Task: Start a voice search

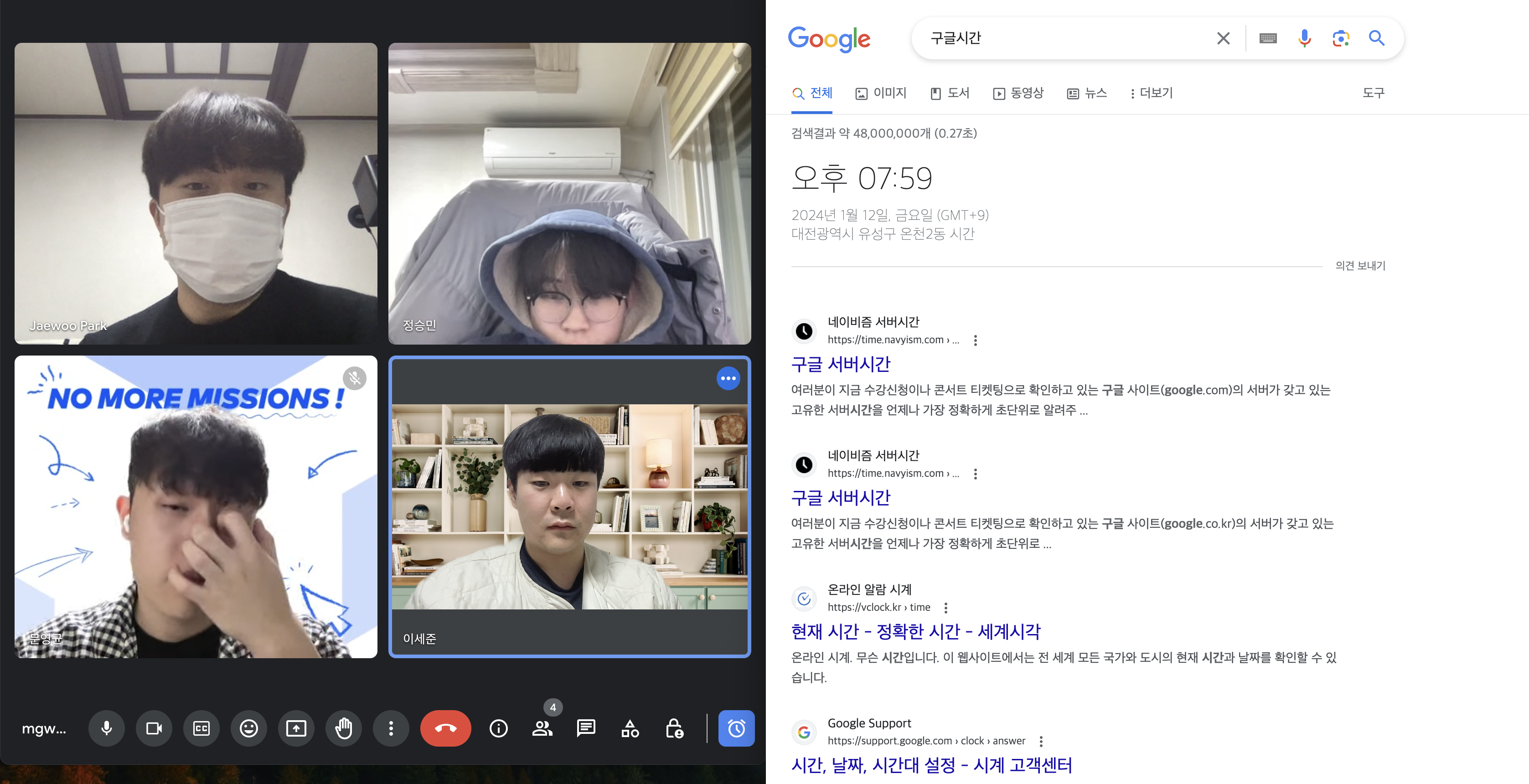Action: pos(1304,39)
